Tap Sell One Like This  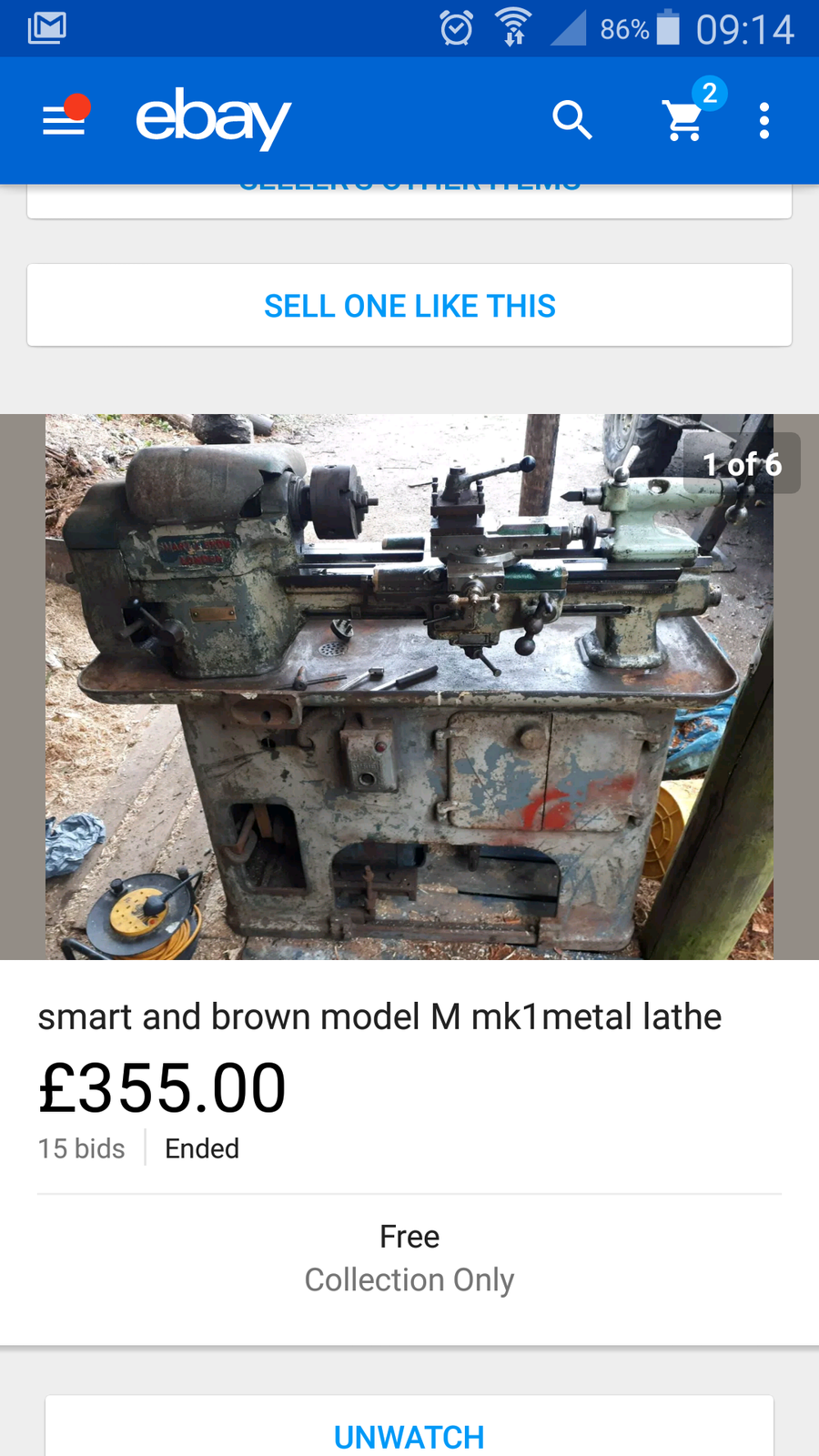click(x=409, y=306)
